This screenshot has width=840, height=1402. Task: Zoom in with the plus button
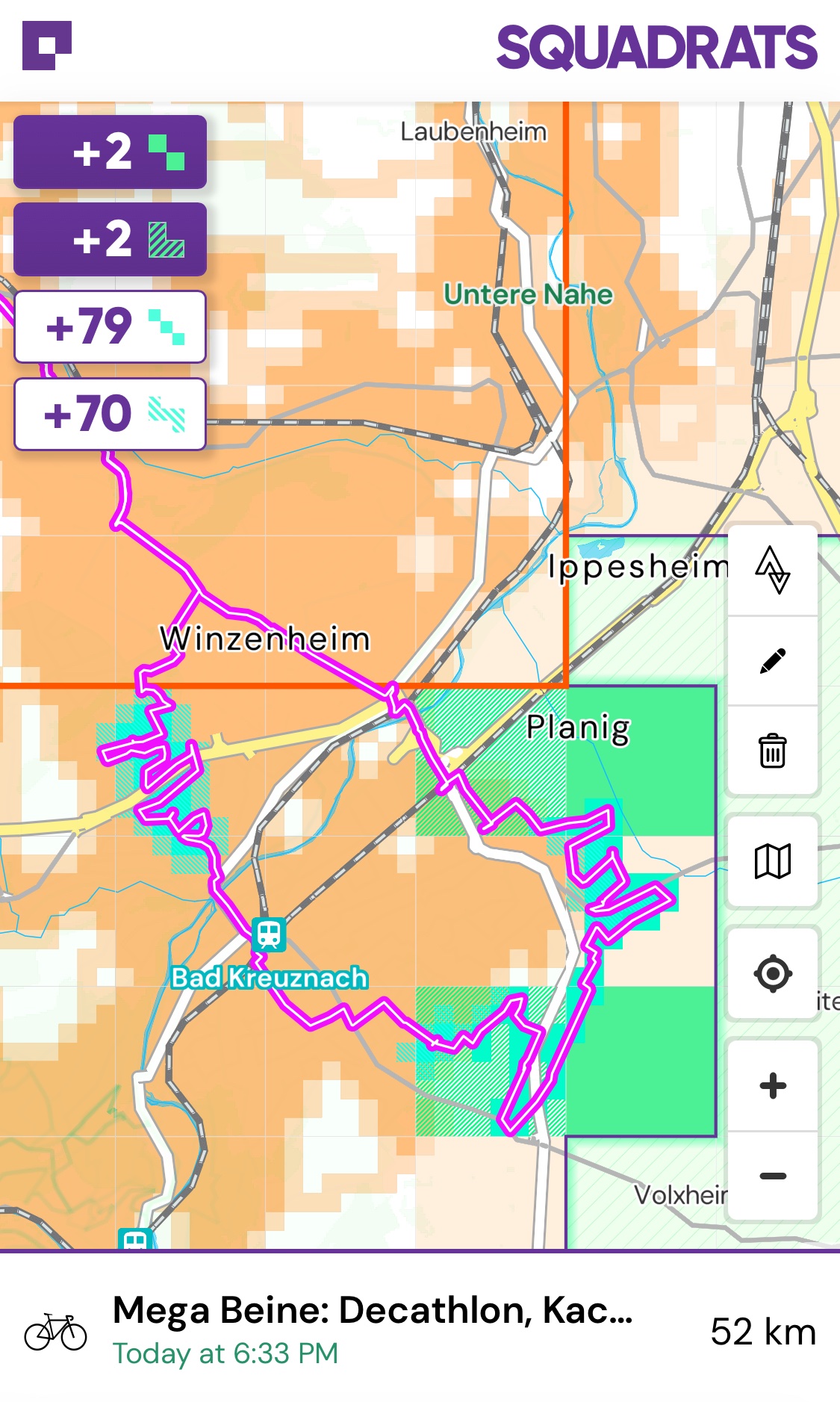(773, 1085)
